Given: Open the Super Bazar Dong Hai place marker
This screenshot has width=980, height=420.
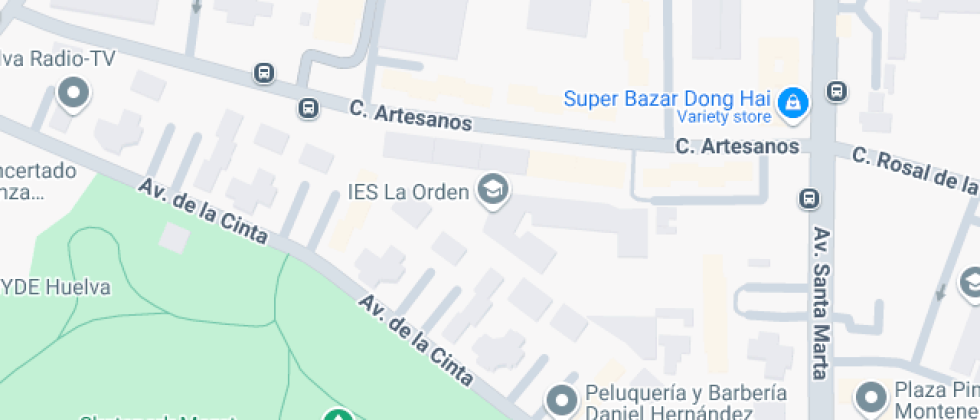Looking at the screenshot, I should (793, 101).
